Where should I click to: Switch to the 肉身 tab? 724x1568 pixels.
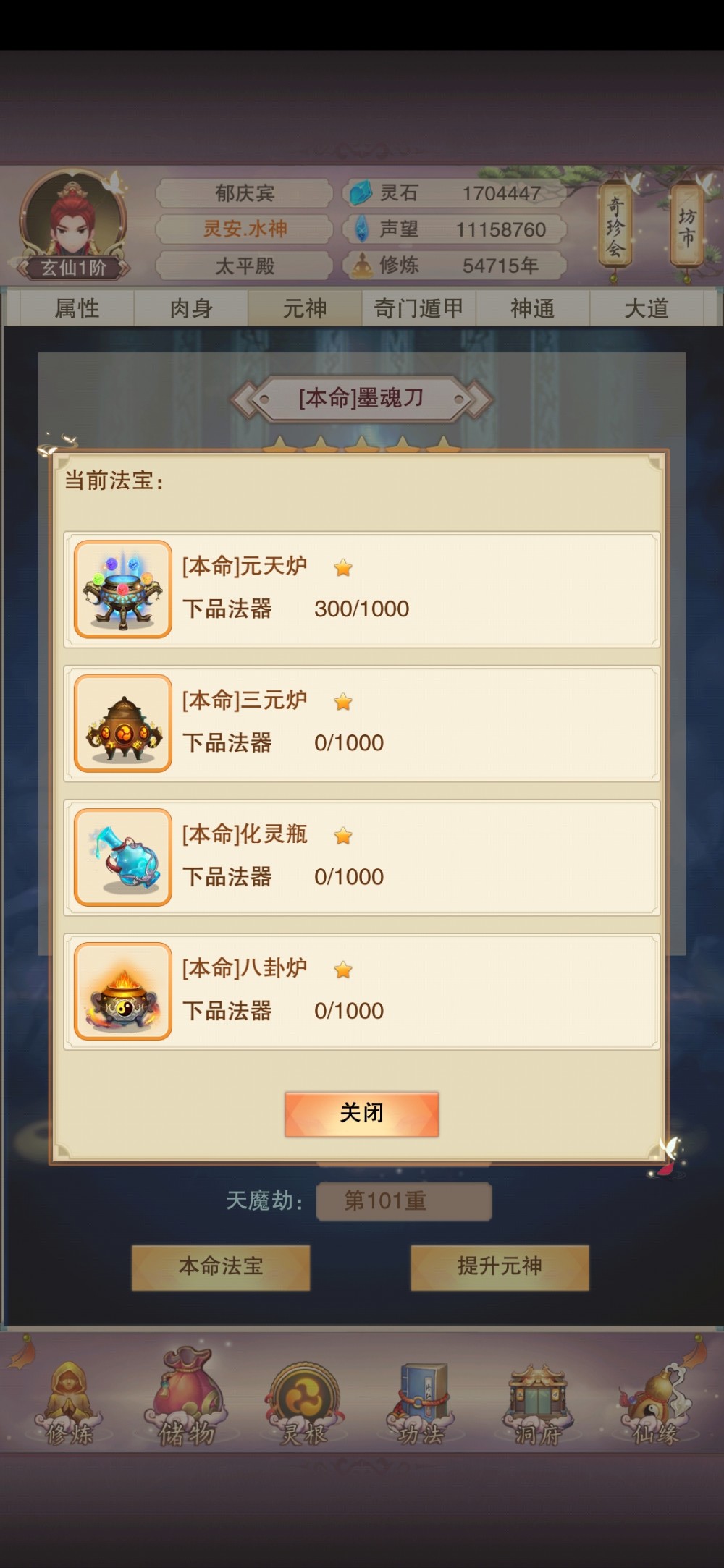pos(191,309)
